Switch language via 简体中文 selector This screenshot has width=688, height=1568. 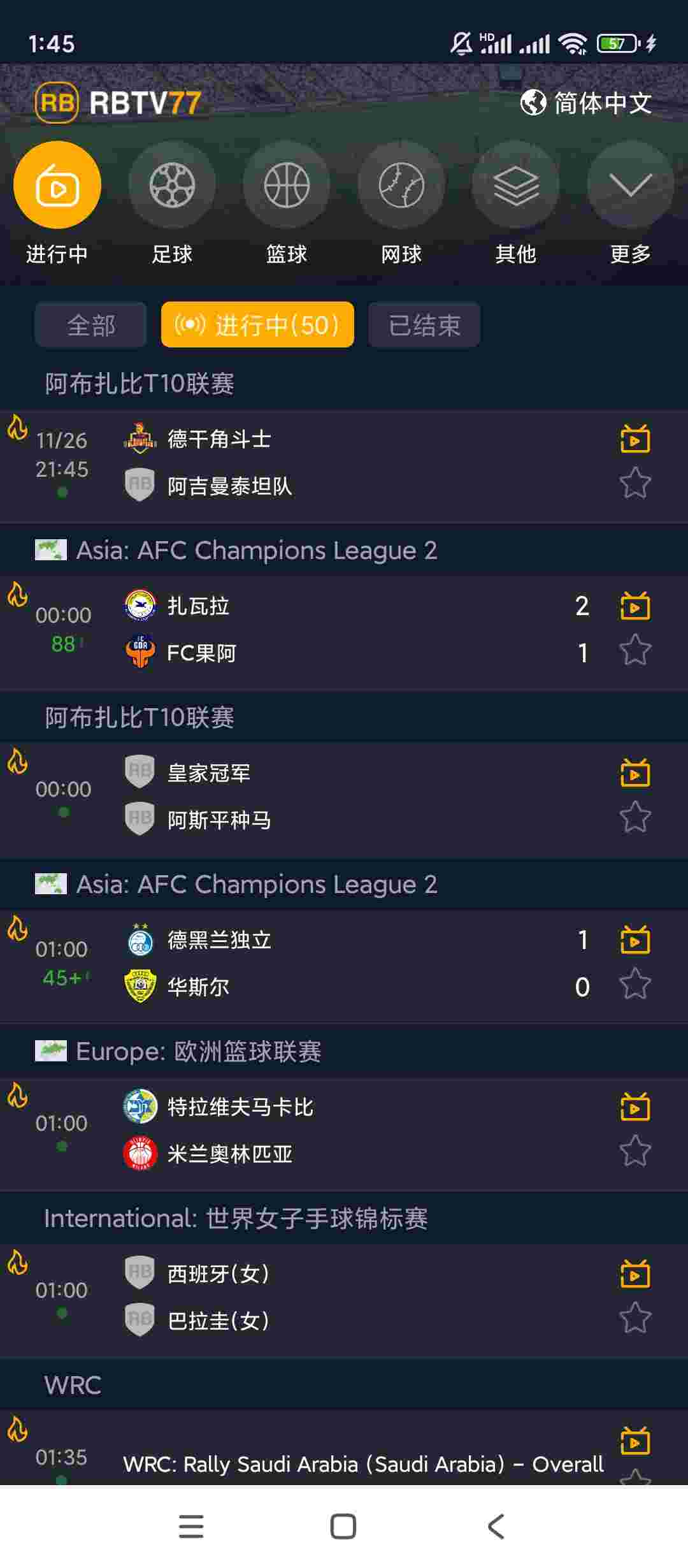click(586, 103)
